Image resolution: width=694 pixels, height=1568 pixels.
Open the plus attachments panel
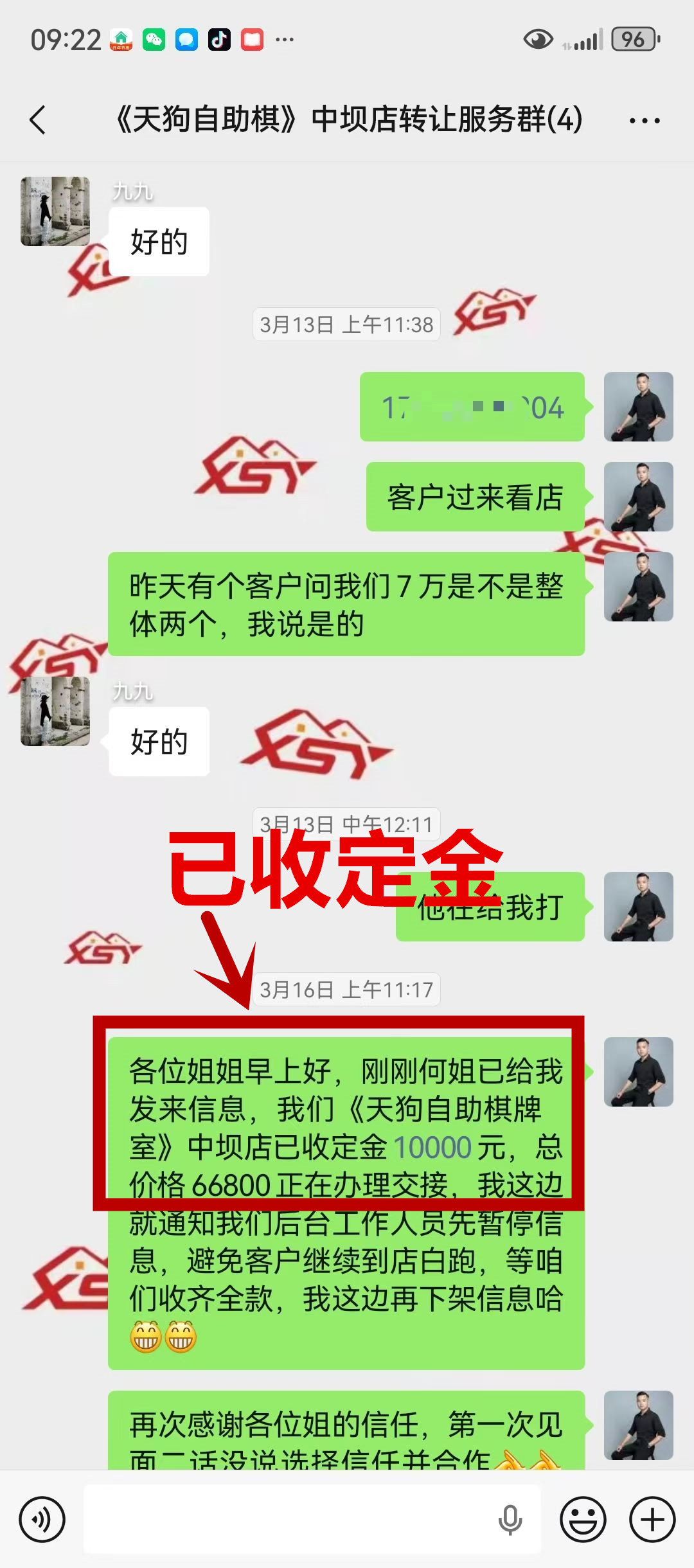652,1520
